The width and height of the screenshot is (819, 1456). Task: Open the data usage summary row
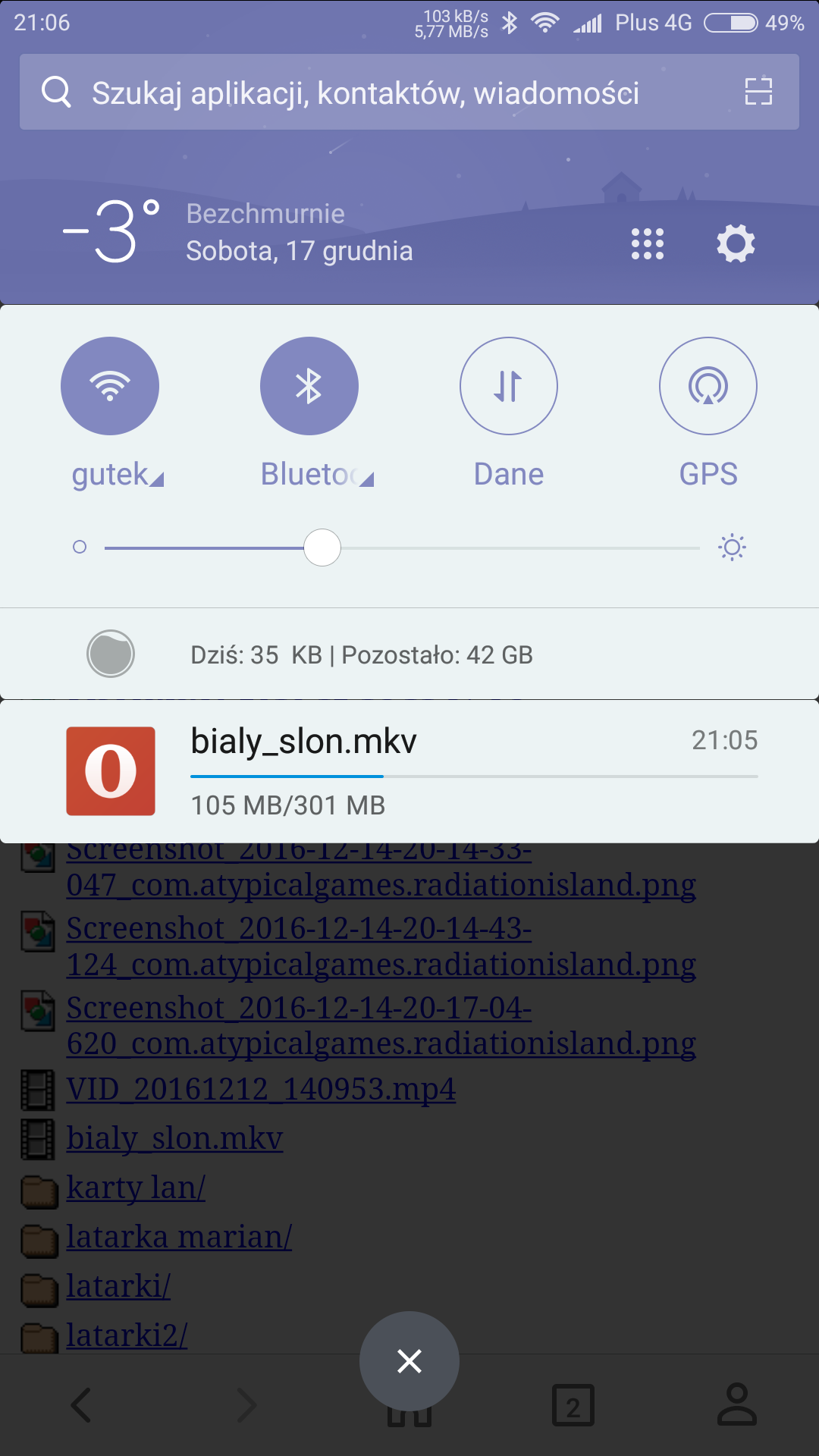[x=361, y=654]
